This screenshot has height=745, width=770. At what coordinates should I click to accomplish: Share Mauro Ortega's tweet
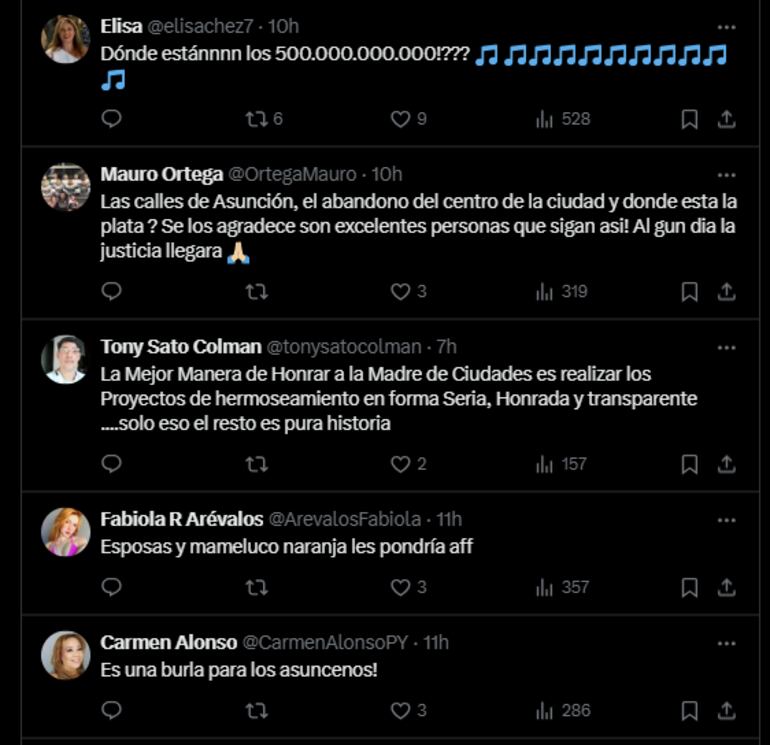point(727,292)
